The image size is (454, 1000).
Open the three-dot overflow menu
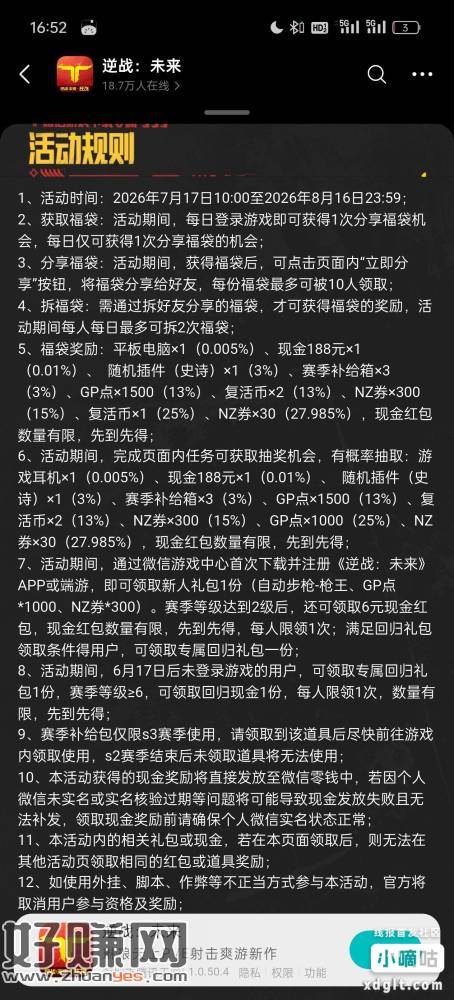click(x=422, y=75)
